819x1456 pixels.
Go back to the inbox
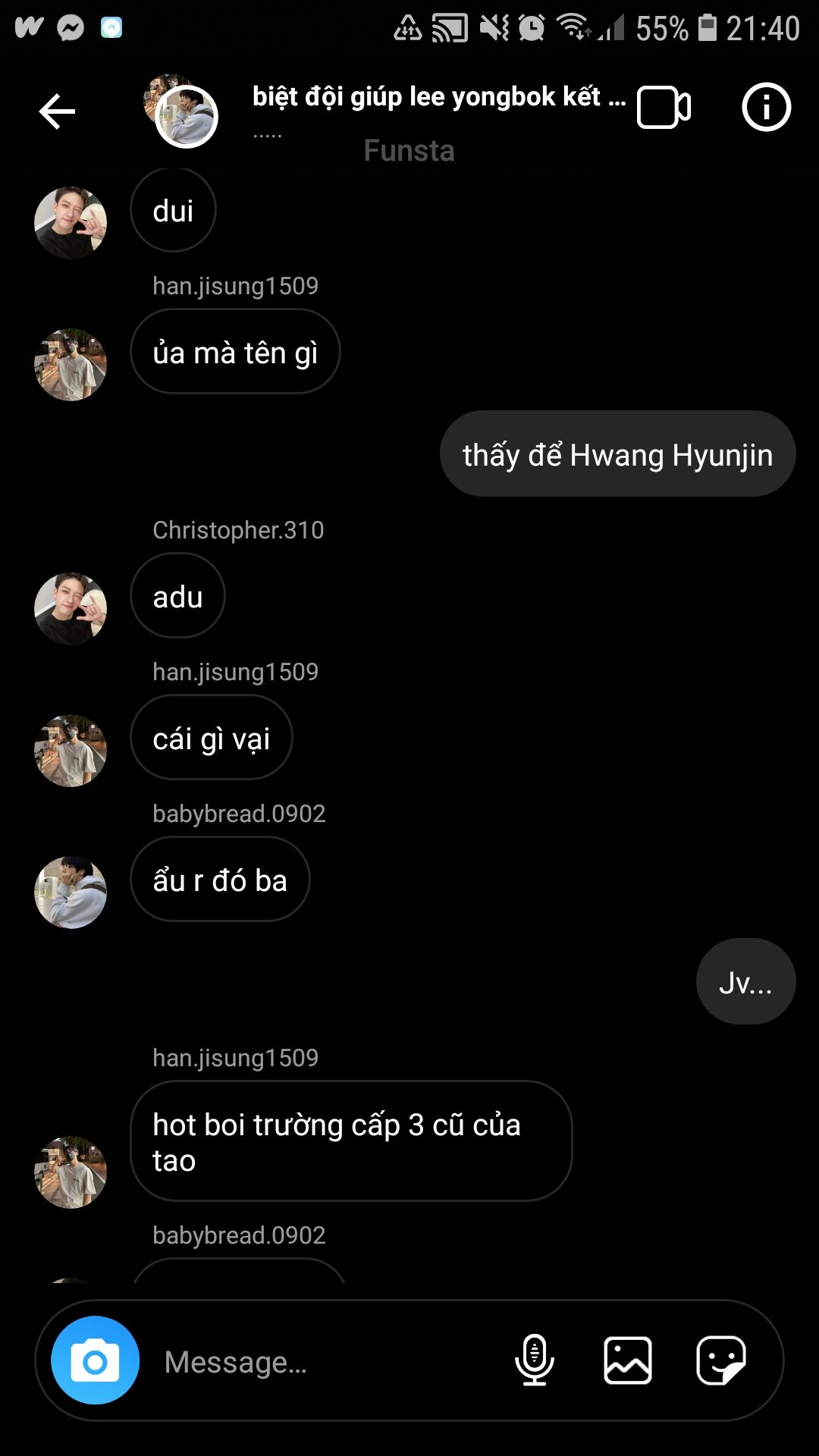(x=57, y=111)
